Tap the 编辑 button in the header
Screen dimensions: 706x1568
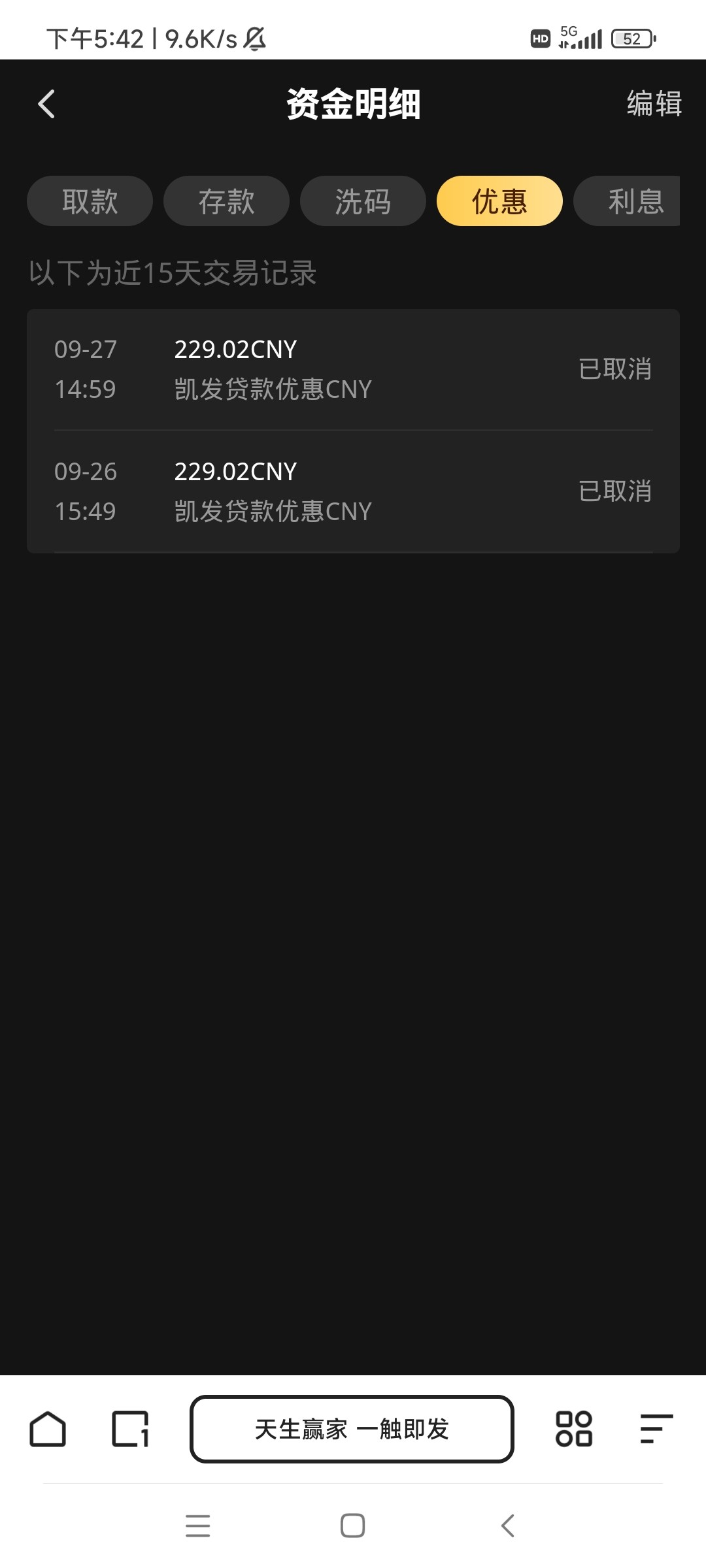(654, 104)
